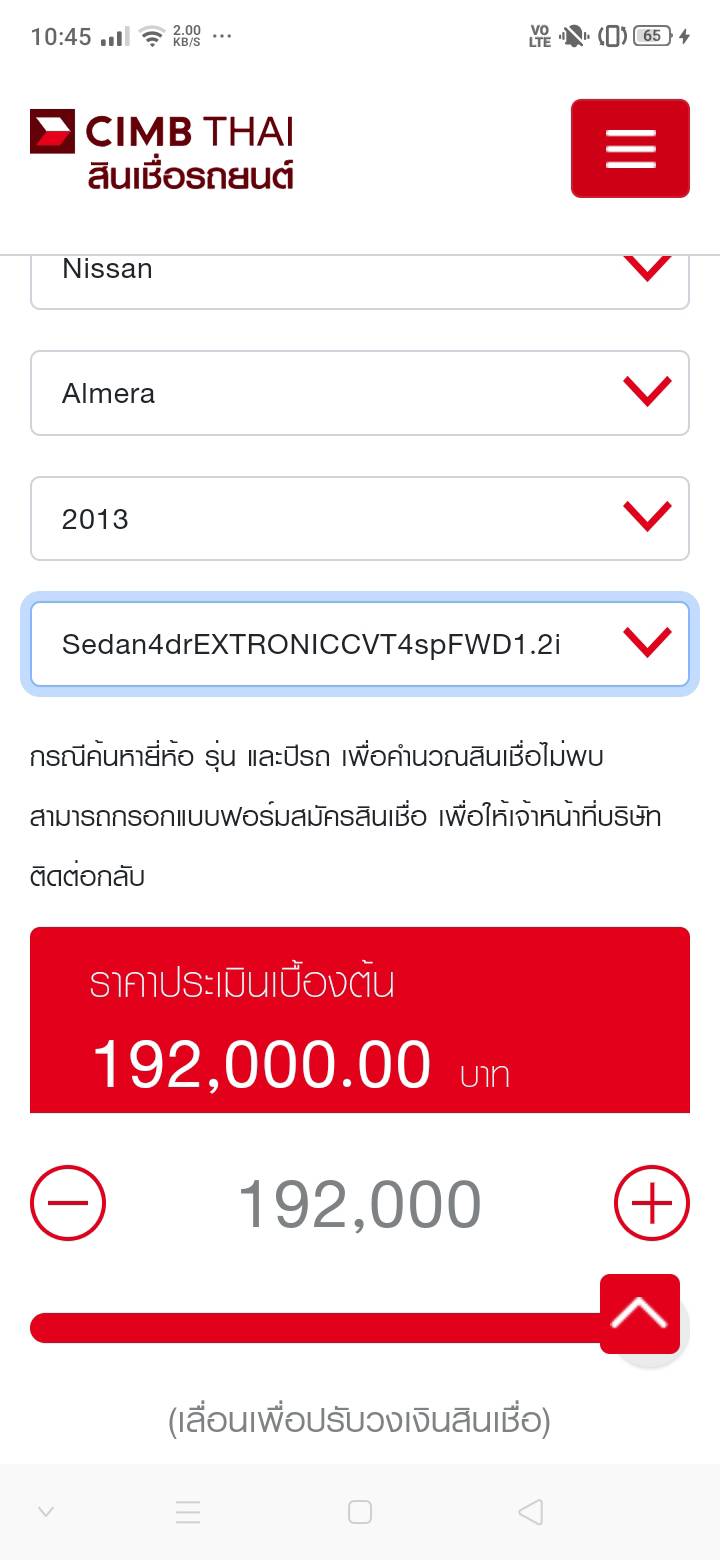
Task: Expand the Almera model dropdown
Action: click(x=359, y=393)
